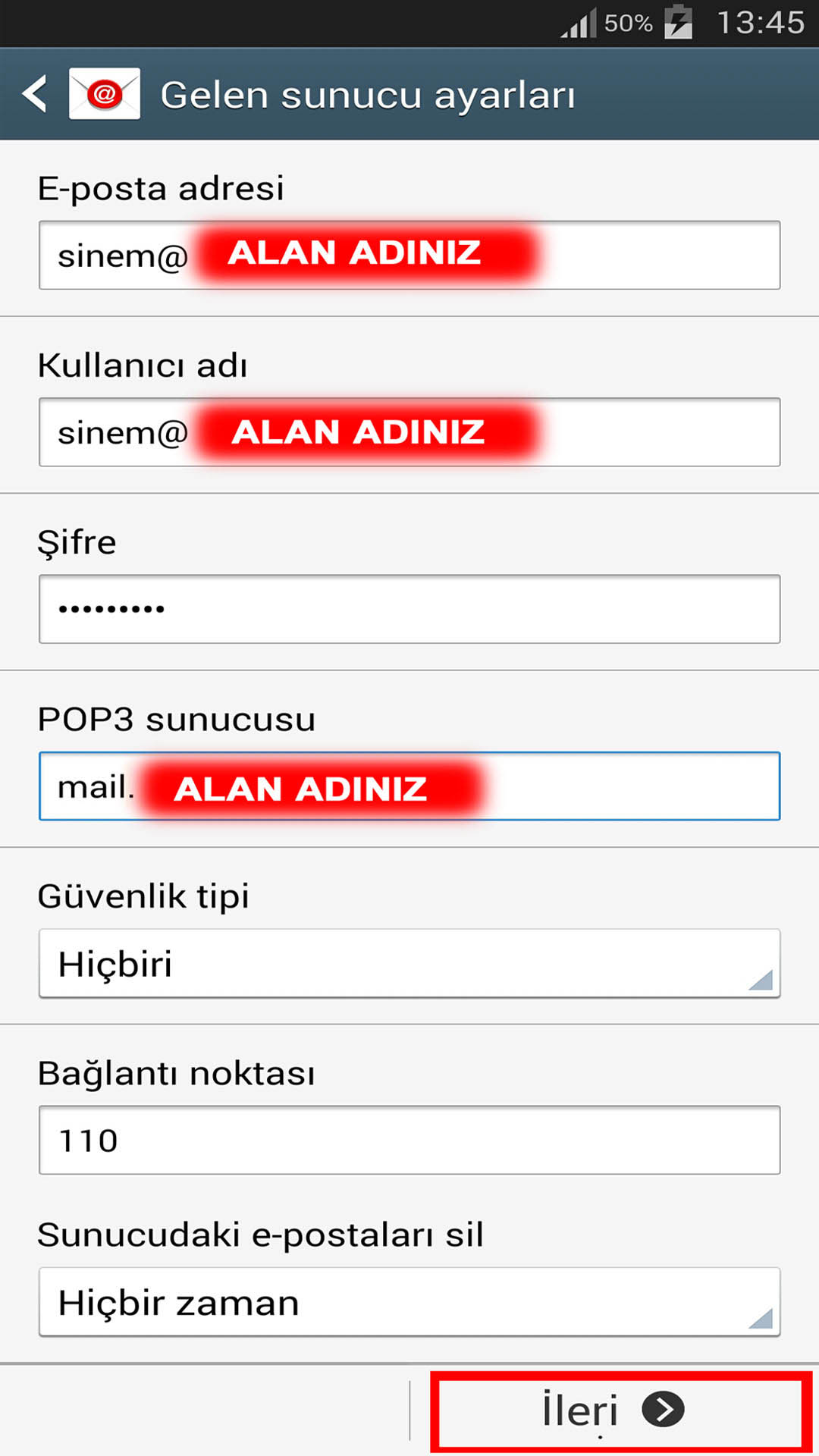
Task: Edit the E-posta adresi field
Action: pos(409,255)
